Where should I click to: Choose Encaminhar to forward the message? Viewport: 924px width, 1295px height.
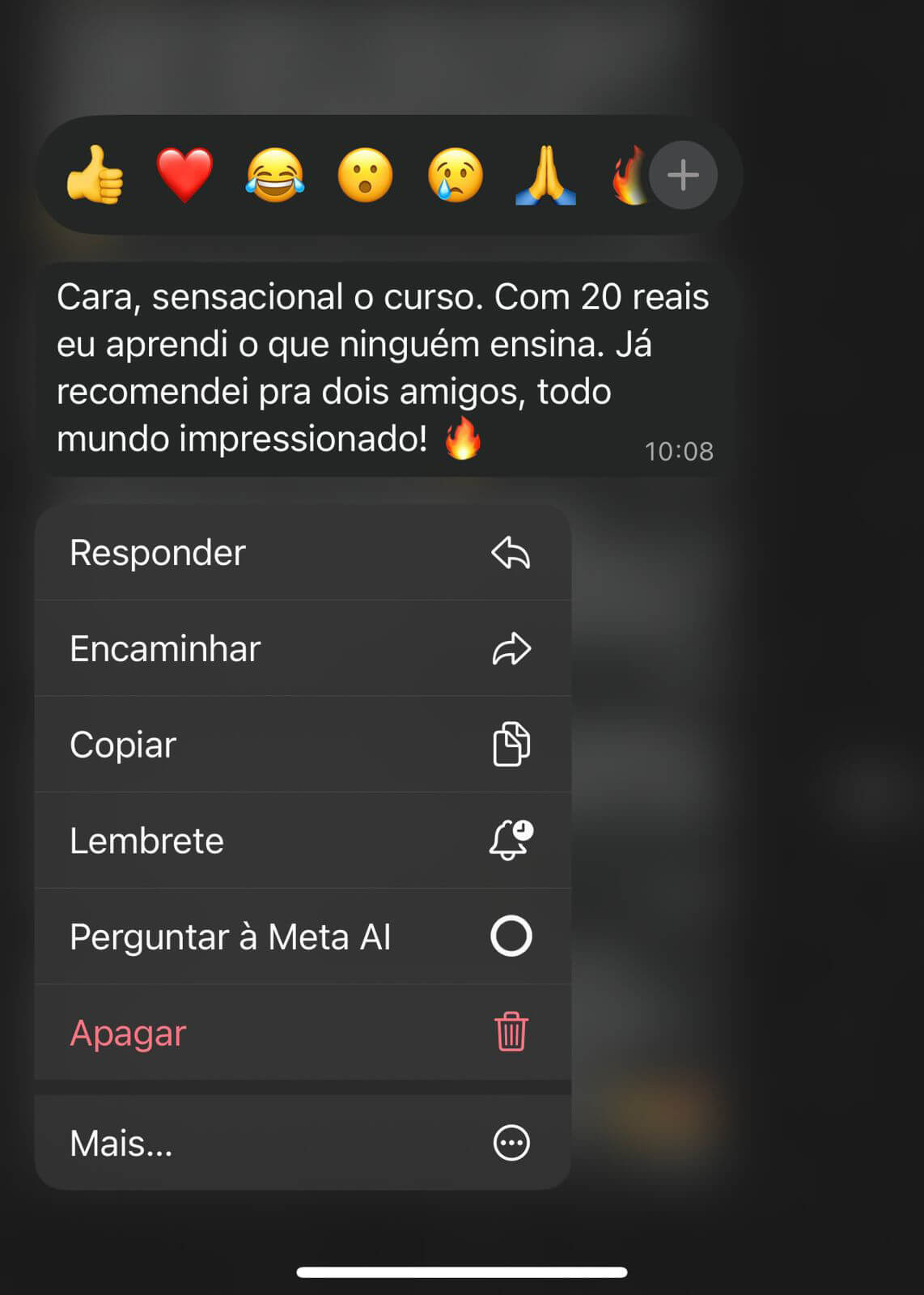[x=303, y=648]
